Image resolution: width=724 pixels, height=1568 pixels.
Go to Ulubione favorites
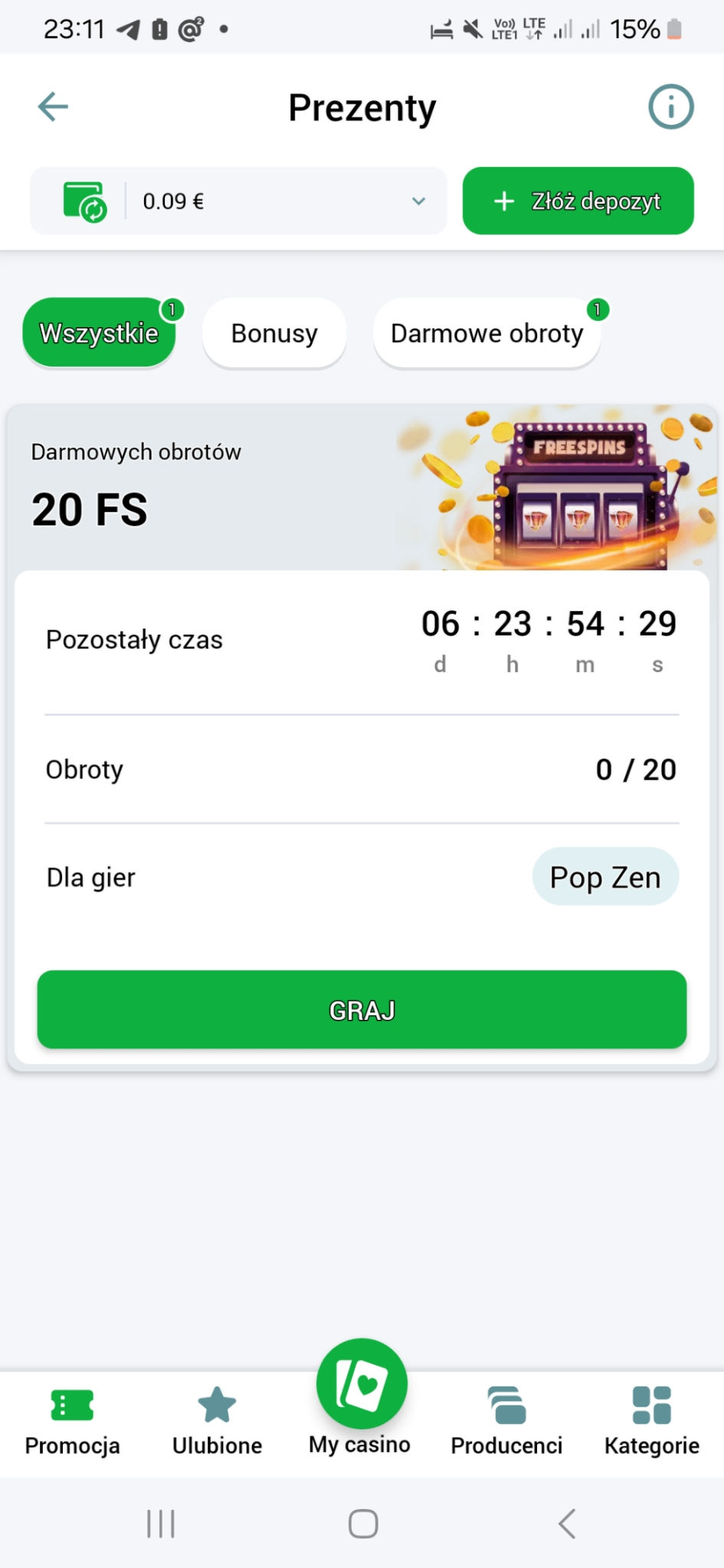click(x=217, y=1423)
